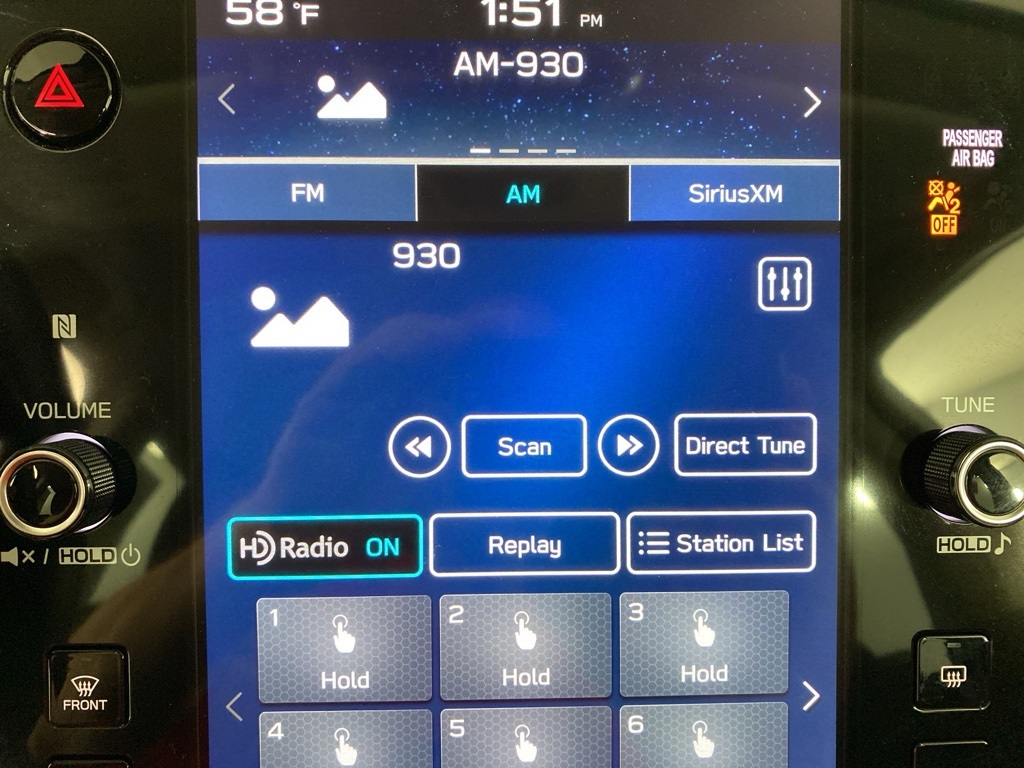Toggle HD Radio off

click(325, 547)
